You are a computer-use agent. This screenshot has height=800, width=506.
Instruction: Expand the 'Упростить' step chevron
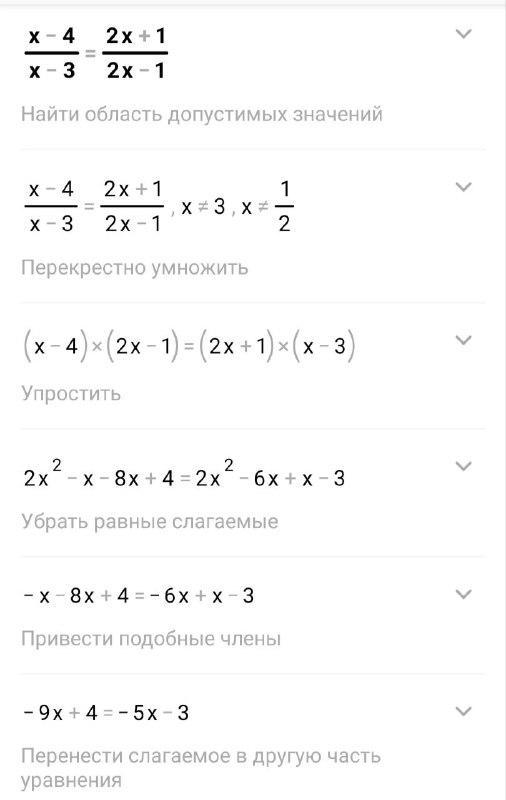click(x=463, y=340)
